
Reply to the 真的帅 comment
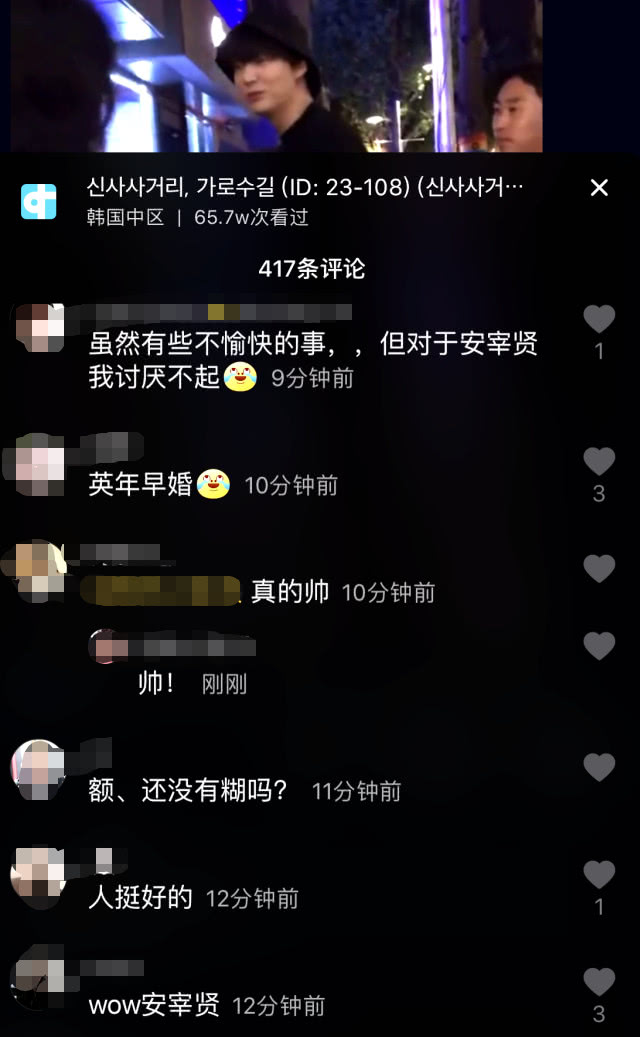pos(289,592)
